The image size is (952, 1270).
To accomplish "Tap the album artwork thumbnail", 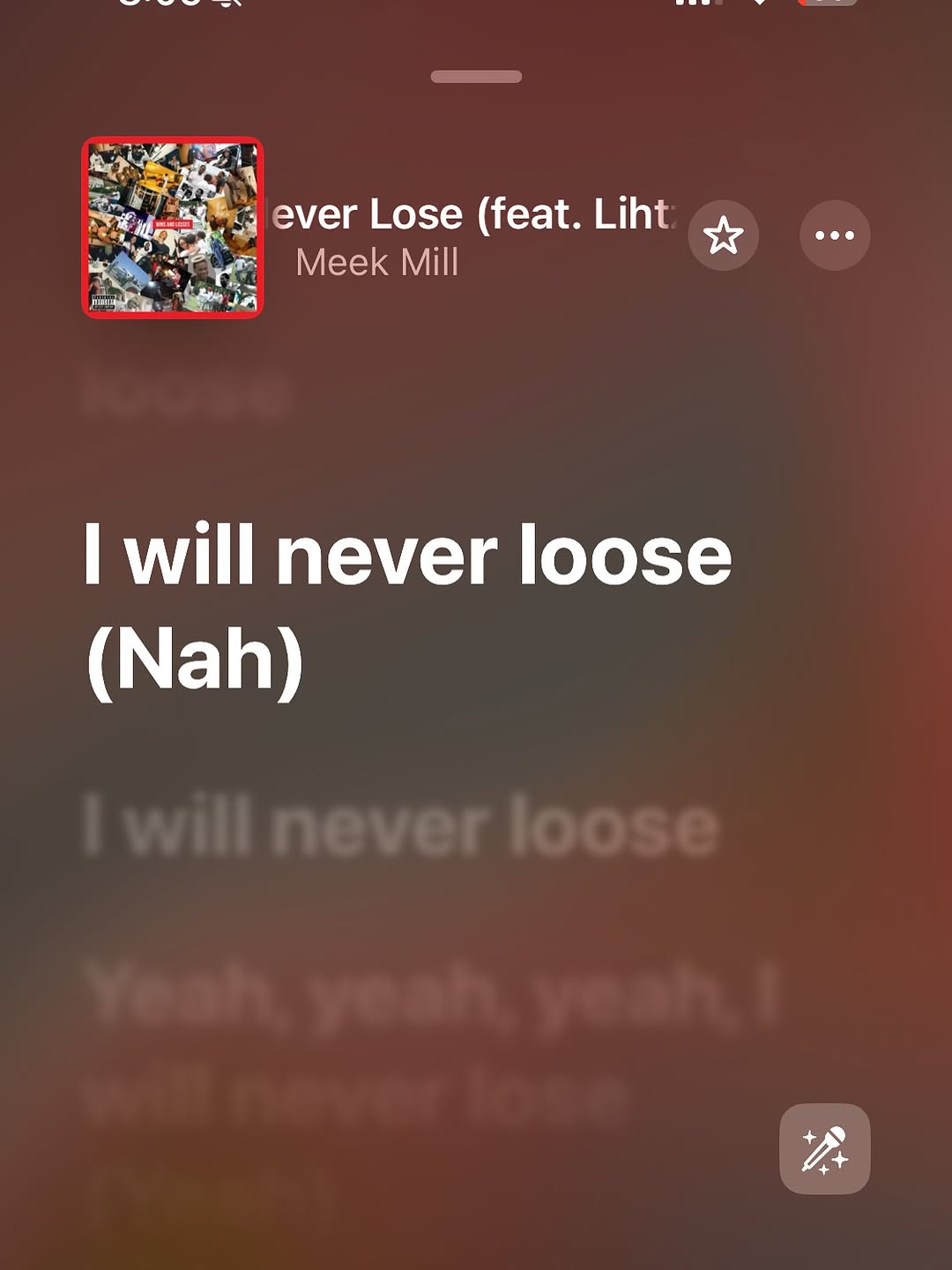I will tap(173, 228).
